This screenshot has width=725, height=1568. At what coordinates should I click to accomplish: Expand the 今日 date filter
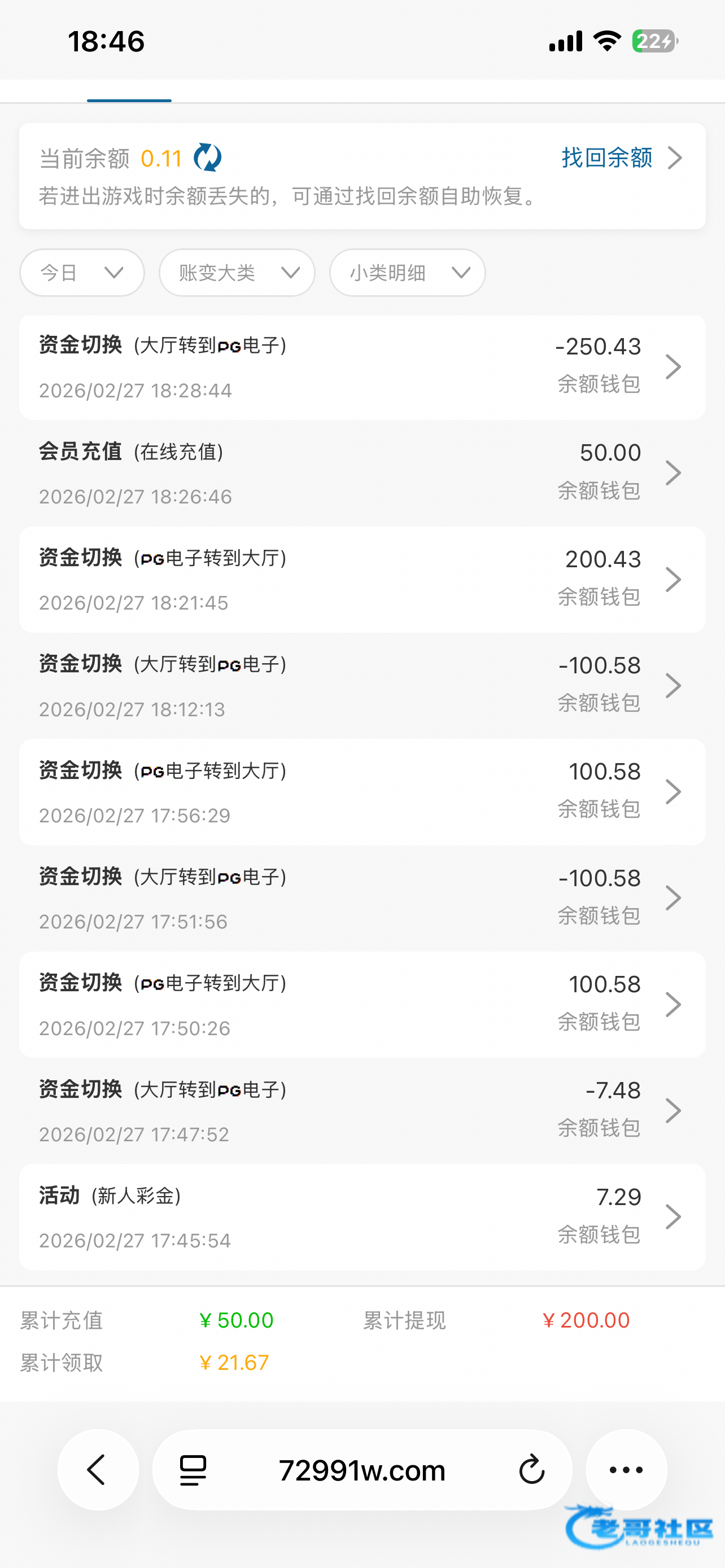point(82,273)
